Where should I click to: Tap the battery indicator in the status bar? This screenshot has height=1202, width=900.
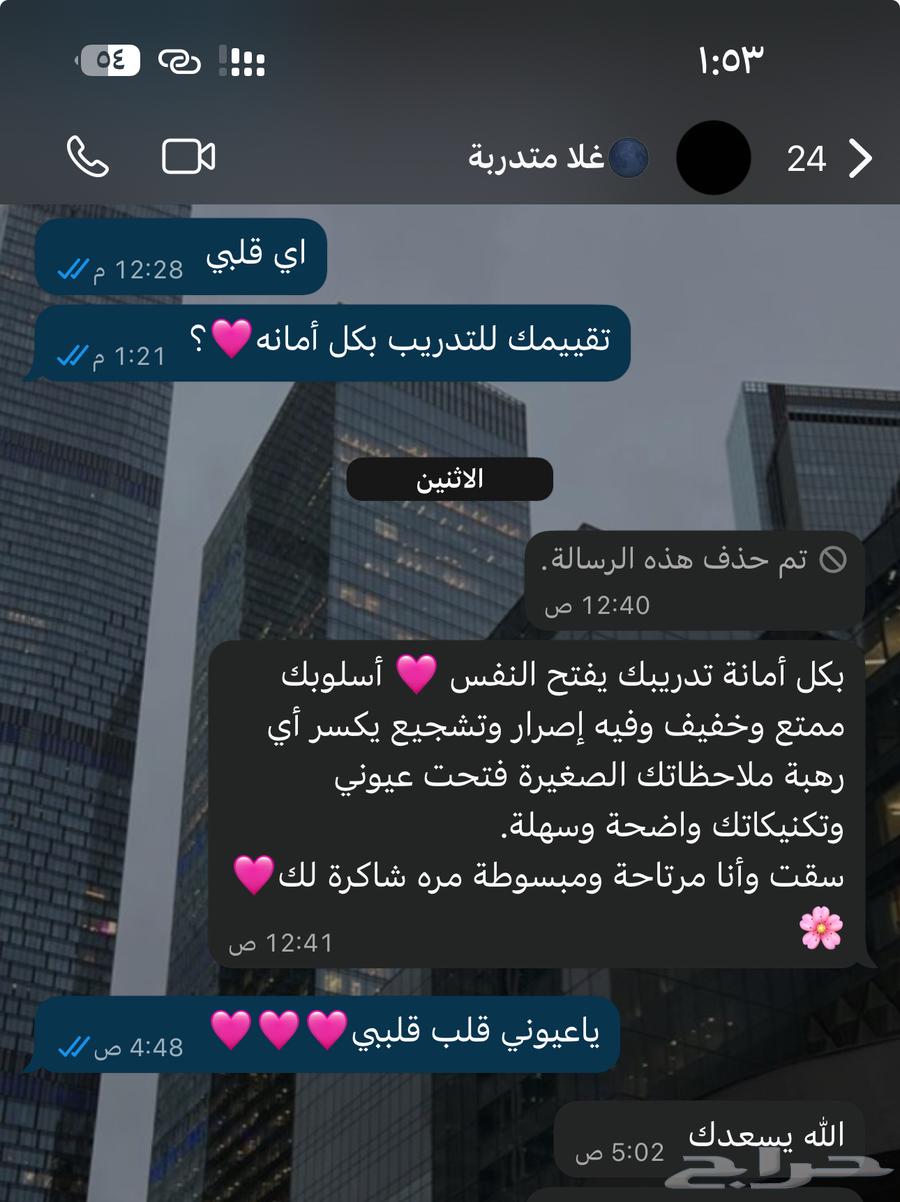click(108, 61)
